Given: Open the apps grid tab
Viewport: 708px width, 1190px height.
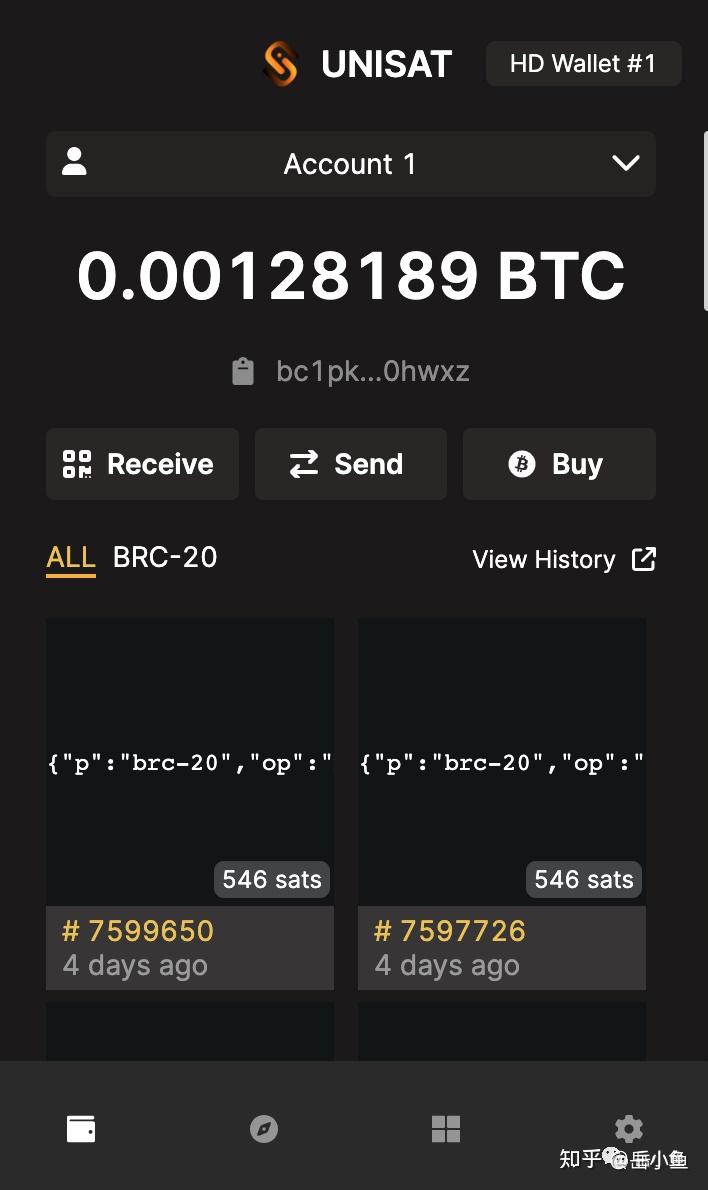Looking at the screenshot, I should coord(446,1129).
